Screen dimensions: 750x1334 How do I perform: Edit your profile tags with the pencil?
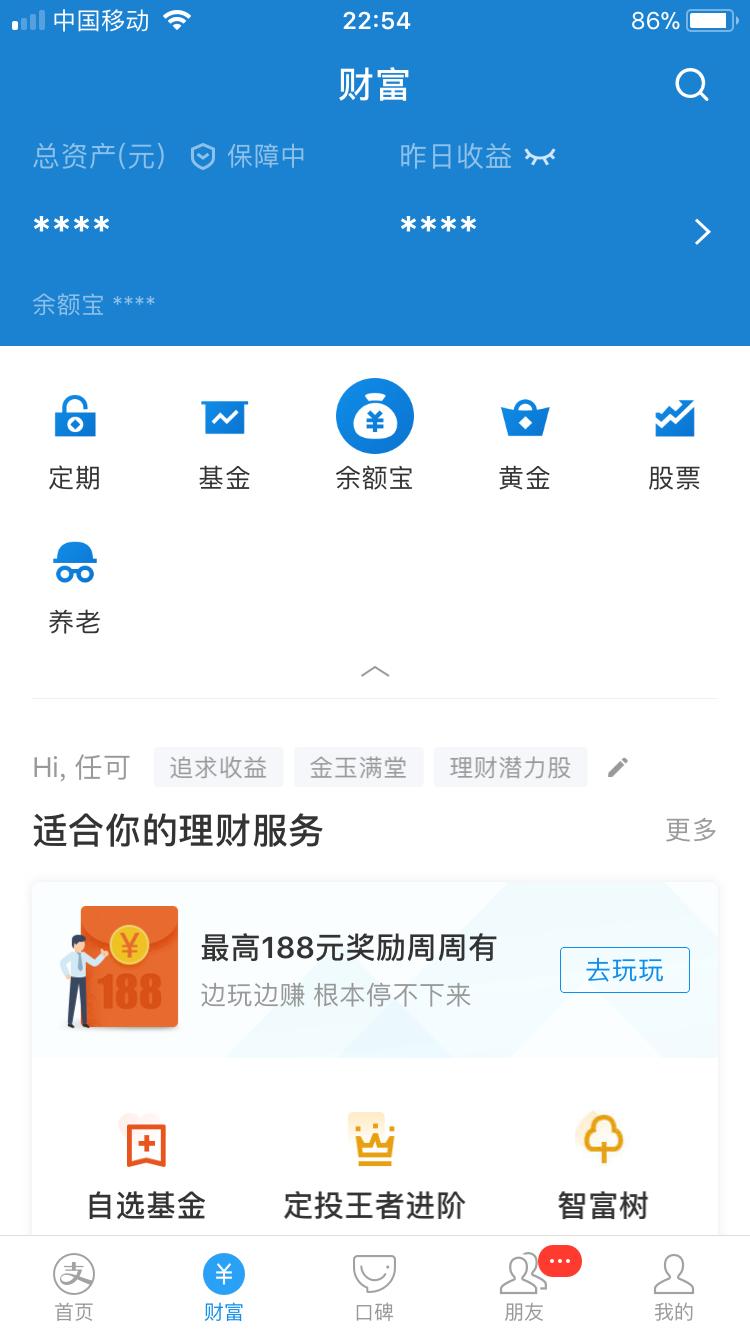[618, 766]
